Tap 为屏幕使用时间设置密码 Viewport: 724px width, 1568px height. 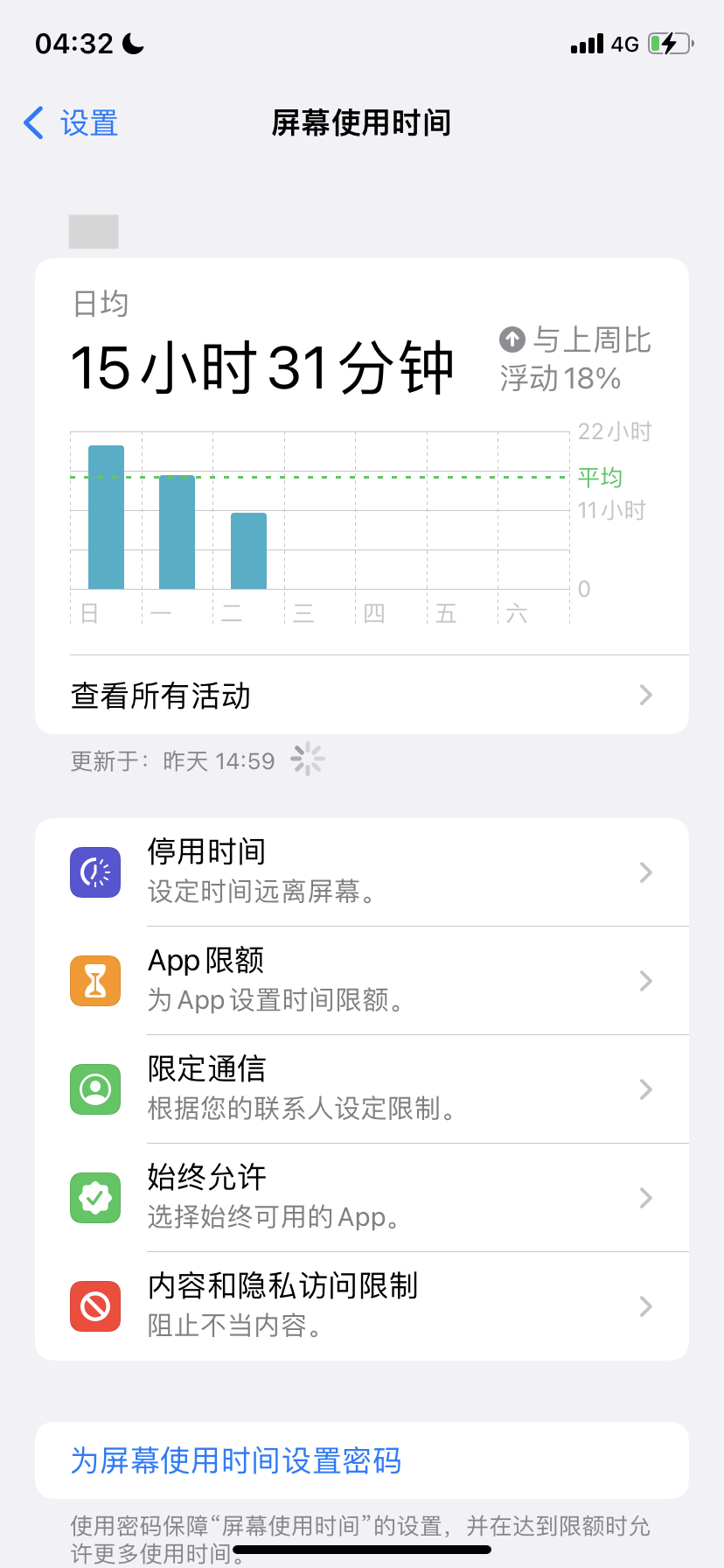pos(236,1460)
